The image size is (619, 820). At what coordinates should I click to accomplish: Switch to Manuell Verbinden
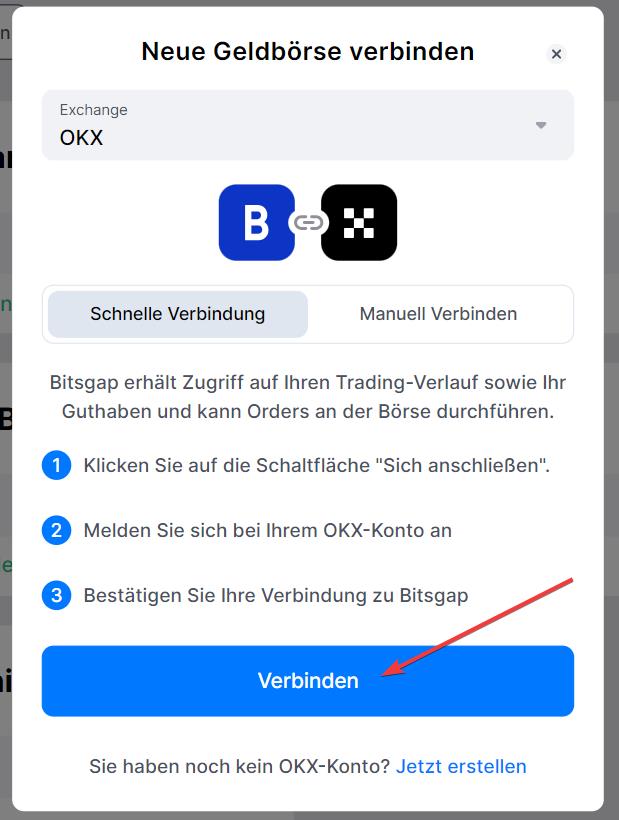click(438, 314)
